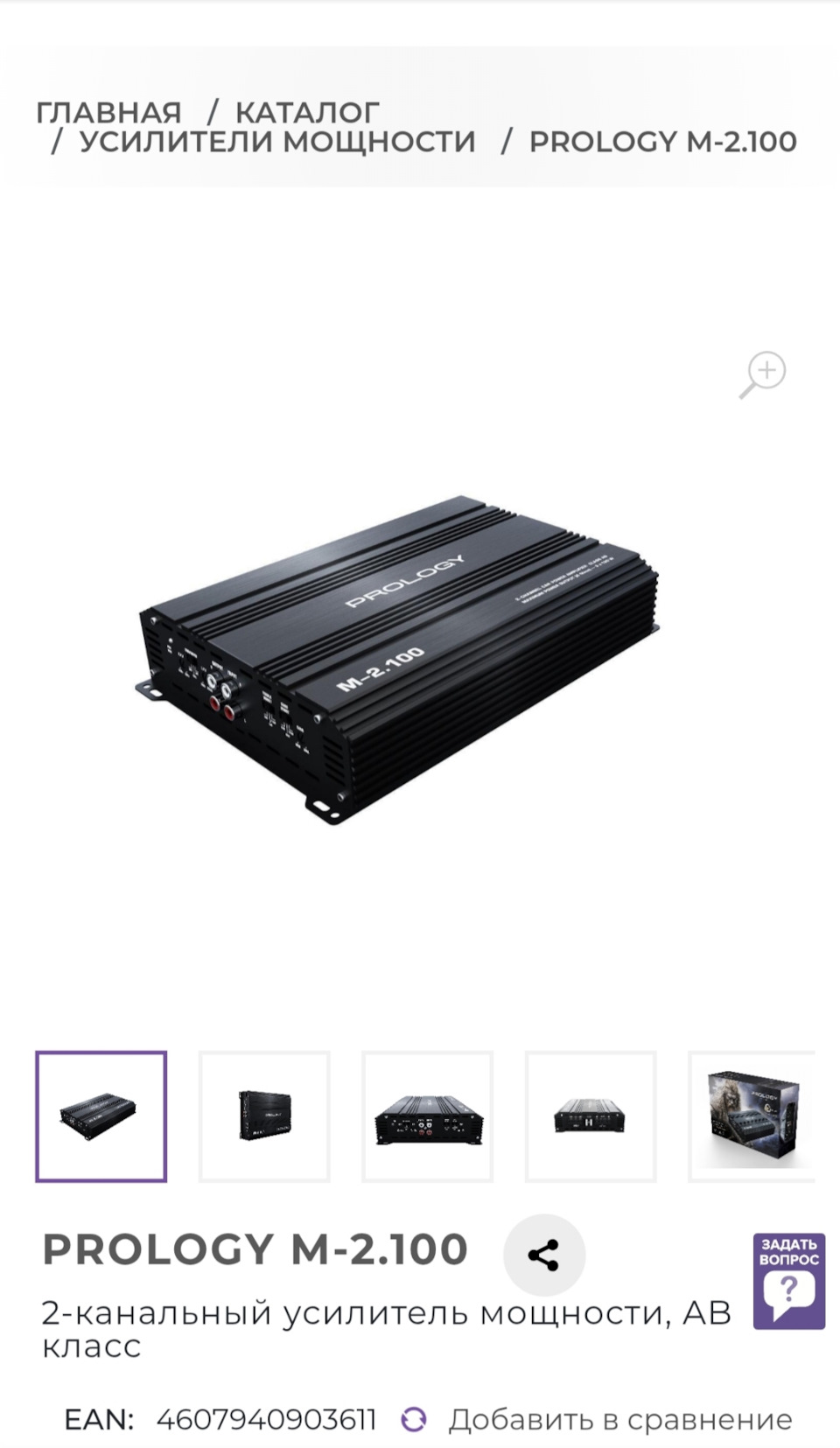Open the ЗАДАТЬ ВОПРОС help button

pyautogui.click(x=789, y=1281)
